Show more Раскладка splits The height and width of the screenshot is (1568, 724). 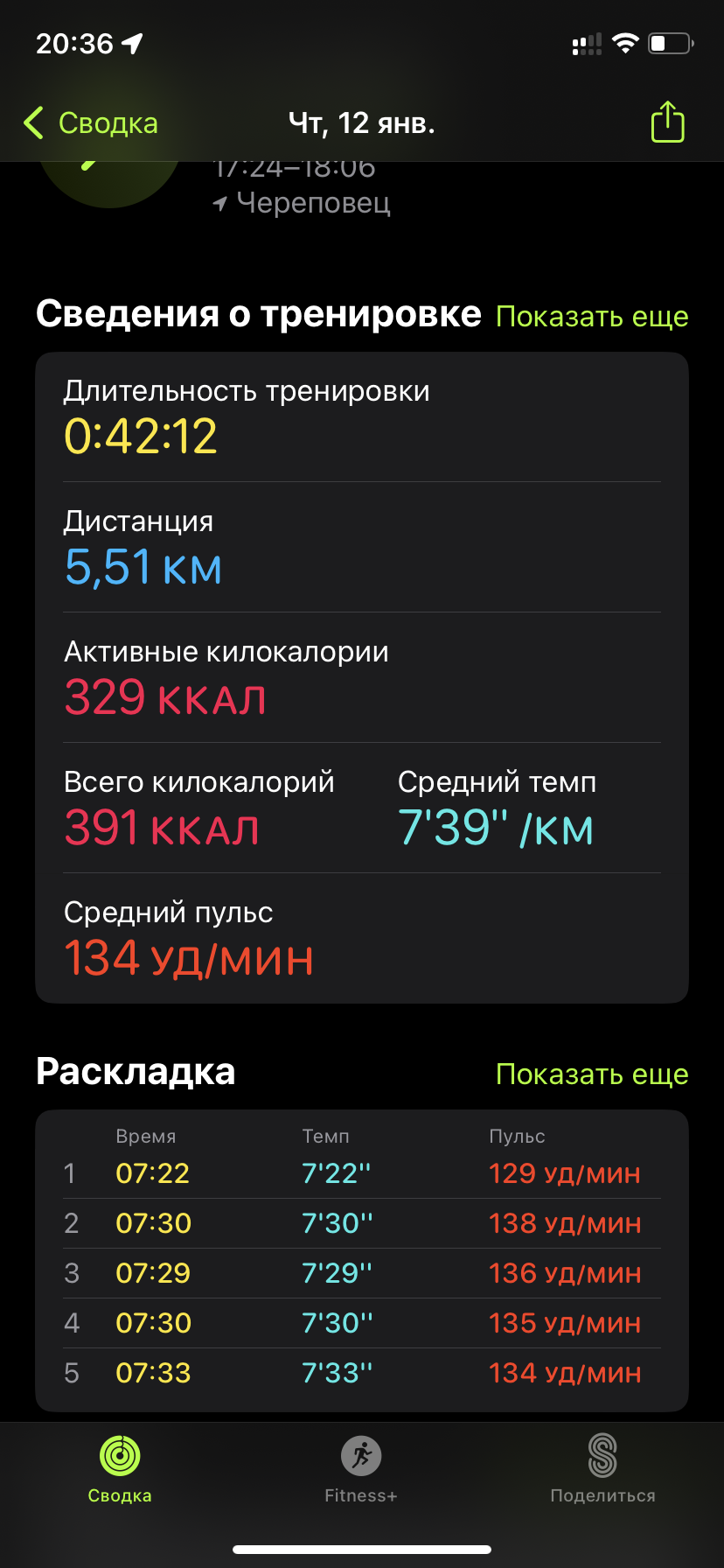[592, 1074]
